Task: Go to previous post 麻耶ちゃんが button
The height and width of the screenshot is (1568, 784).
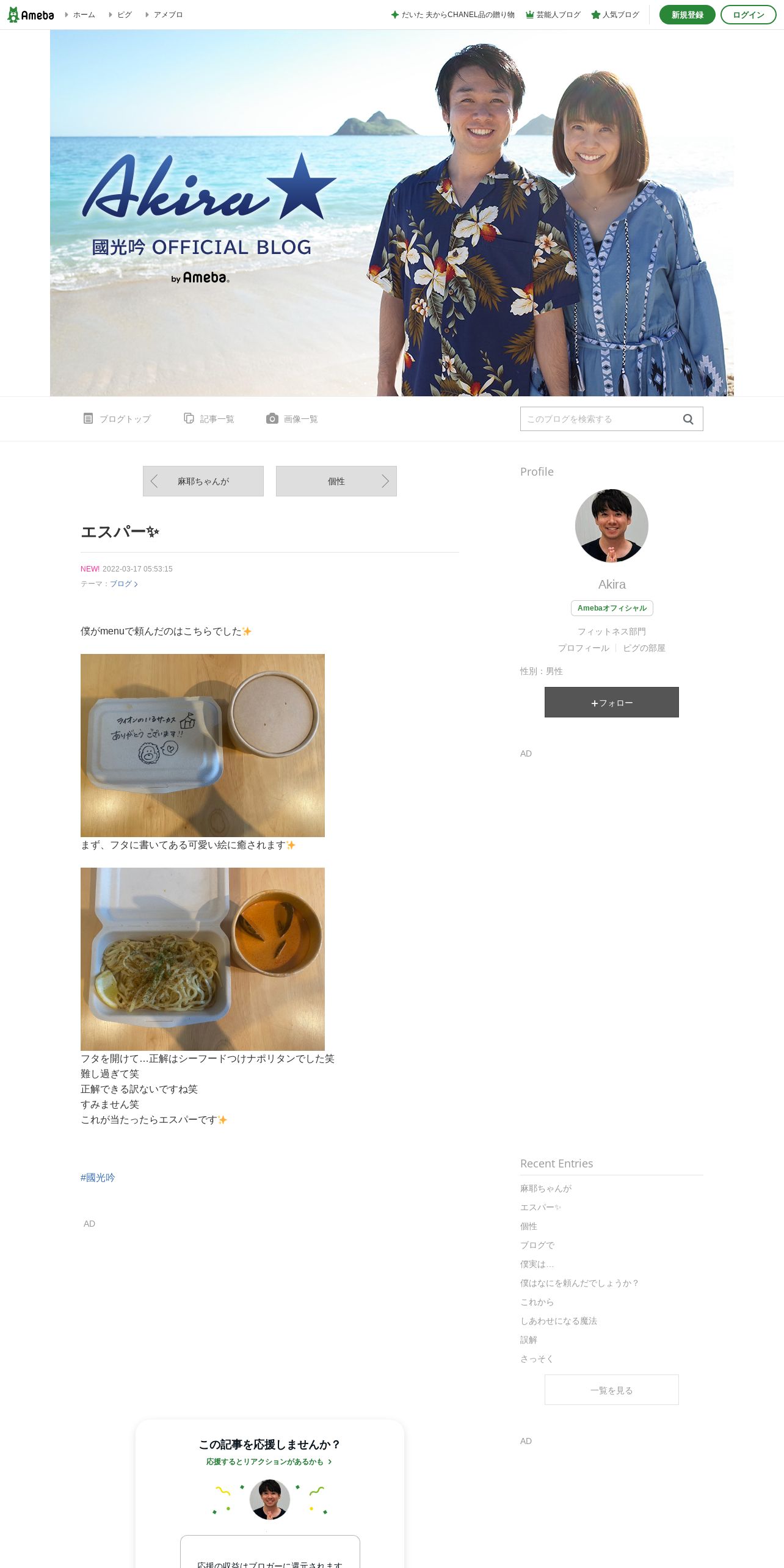Action: tap(203, 481)
